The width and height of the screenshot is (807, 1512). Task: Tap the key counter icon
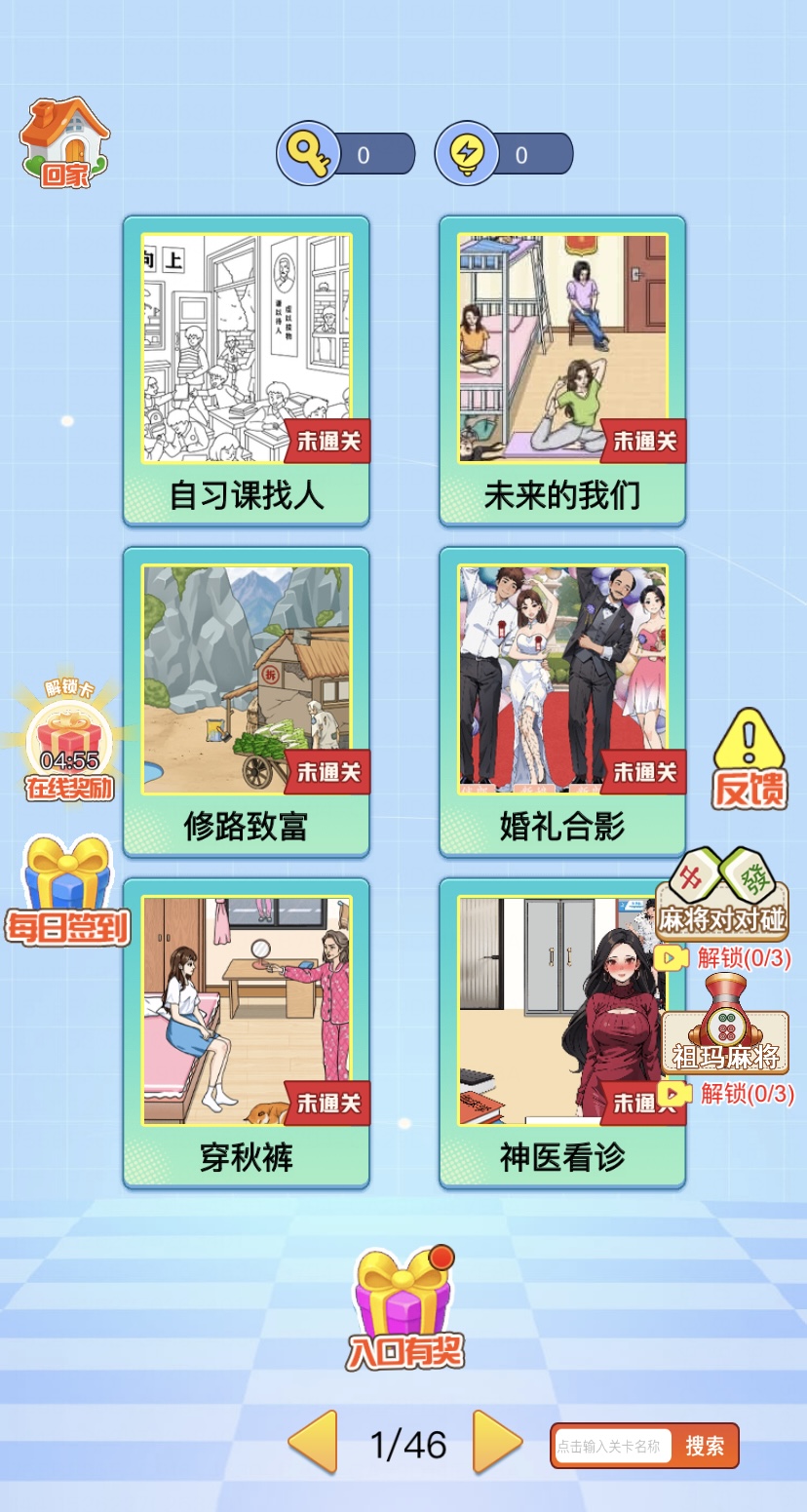[x=308, y=154]
